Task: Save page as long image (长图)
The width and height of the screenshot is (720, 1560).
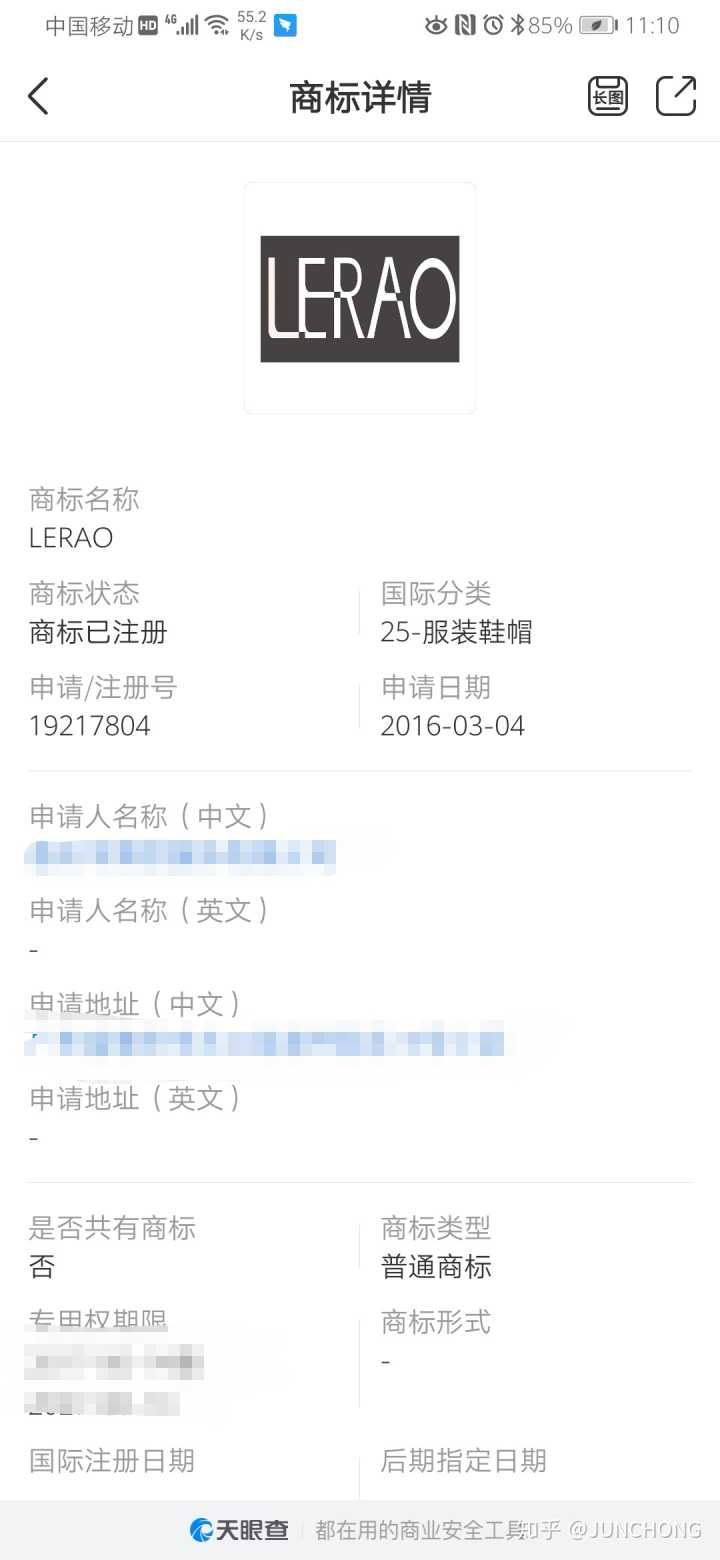Action: click(607, 97)
